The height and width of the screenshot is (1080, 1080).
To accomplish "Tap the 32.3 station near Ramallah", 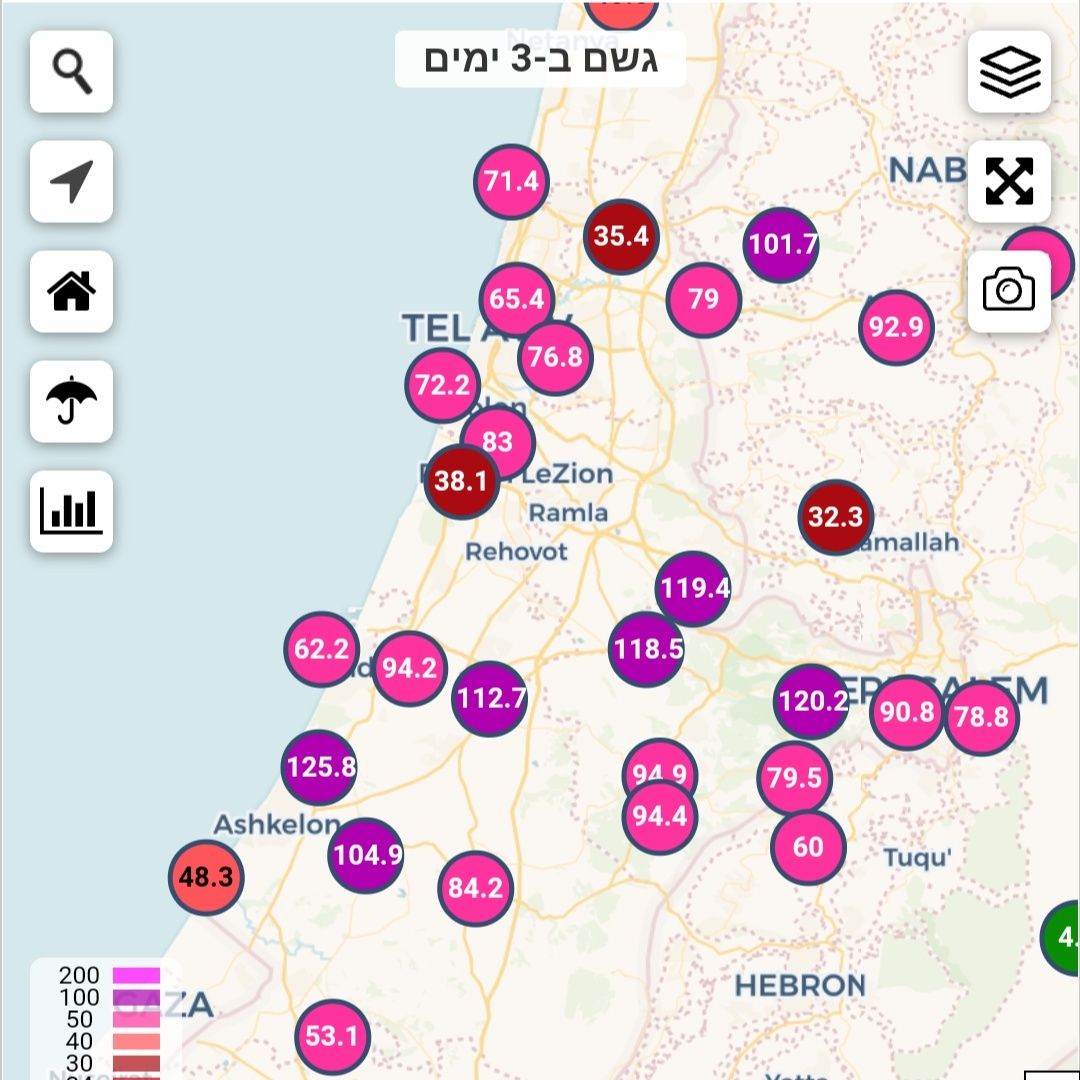I will (836, 517).
